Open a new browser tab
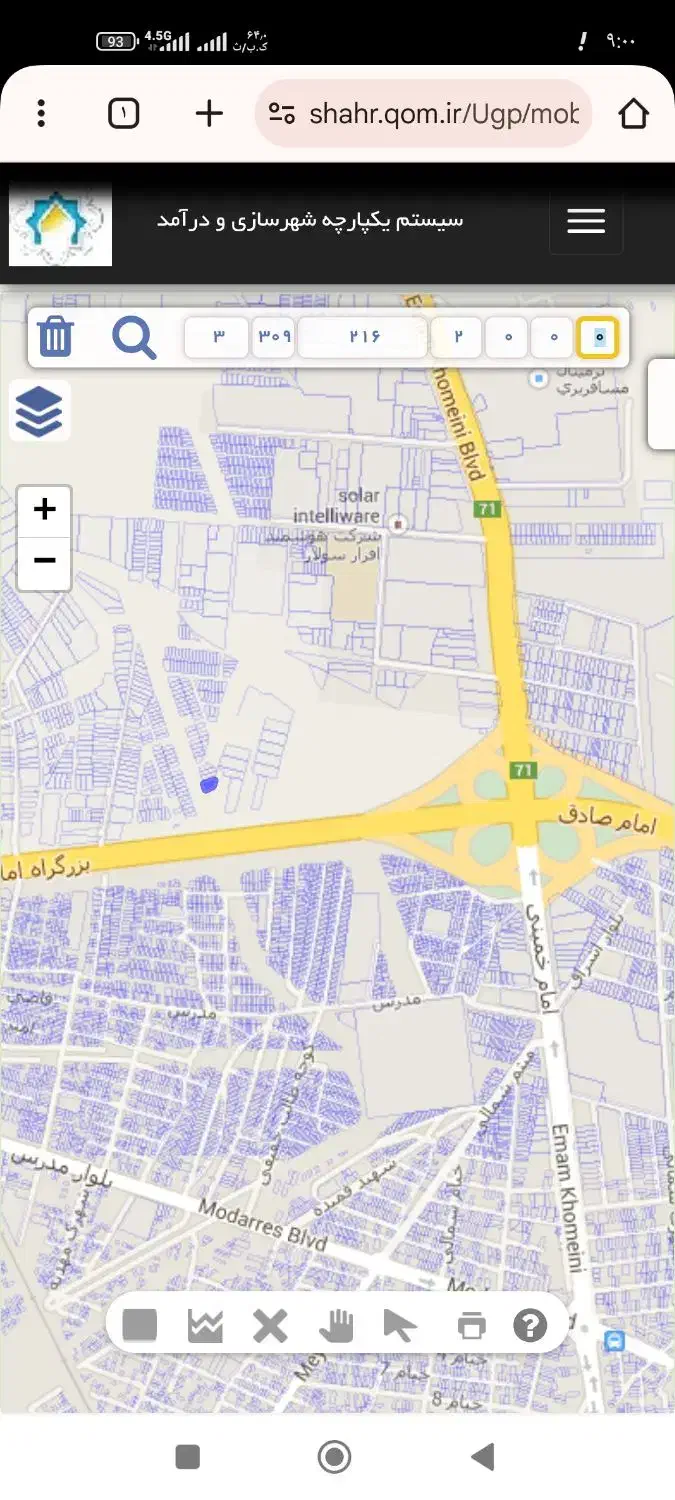 tap(209, 113)
